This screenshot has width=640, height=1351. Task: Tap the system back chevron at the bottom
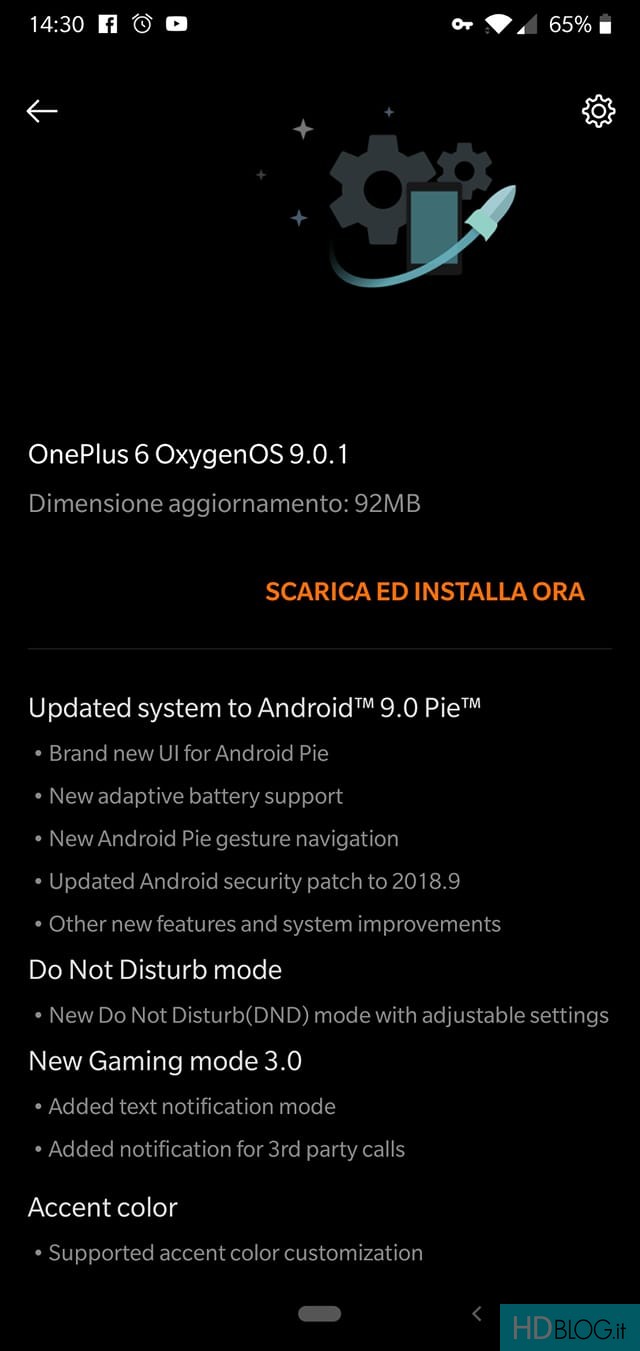(x=477, y=1313)
